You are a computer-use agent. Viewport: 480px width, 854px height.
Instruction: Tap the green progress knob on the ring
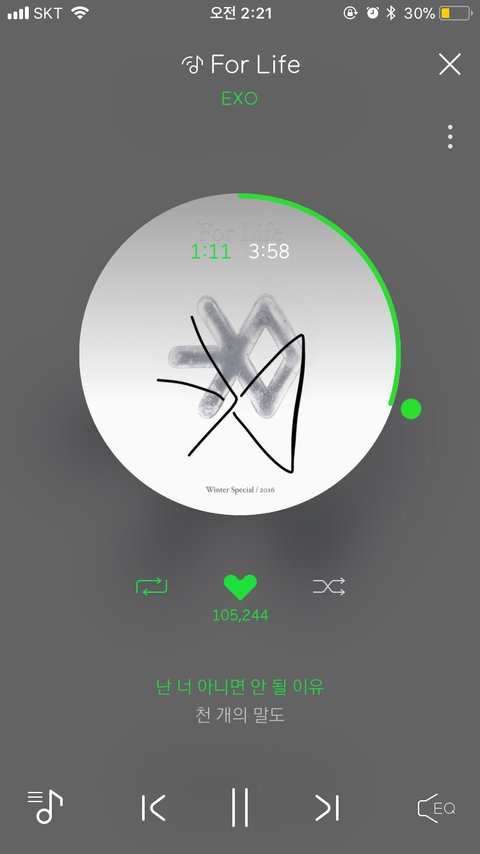pyautogui.click(x=411, y=408)
